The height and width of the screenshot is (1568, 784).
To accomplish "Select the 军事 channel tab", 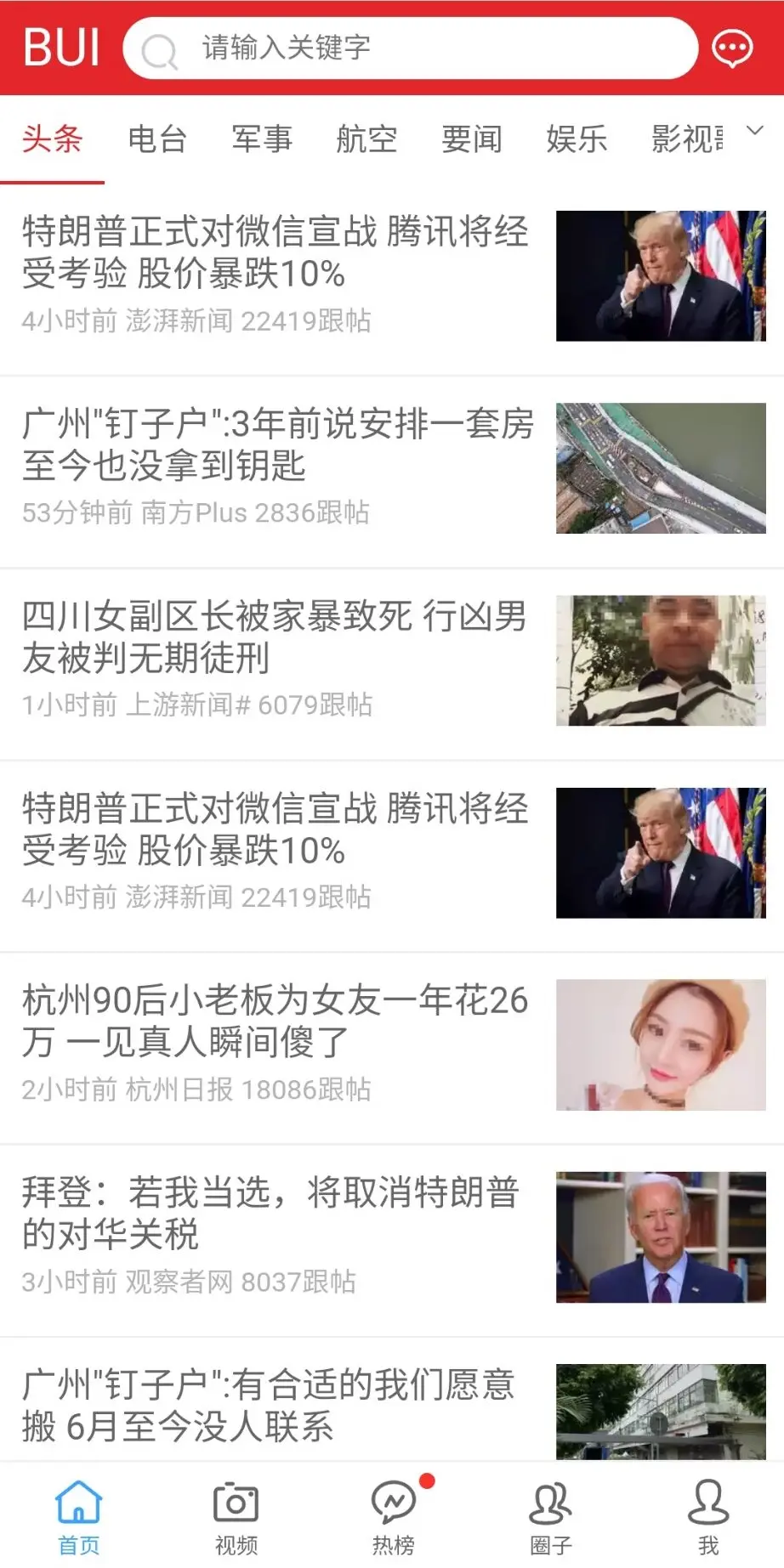I will coord(262,139).
